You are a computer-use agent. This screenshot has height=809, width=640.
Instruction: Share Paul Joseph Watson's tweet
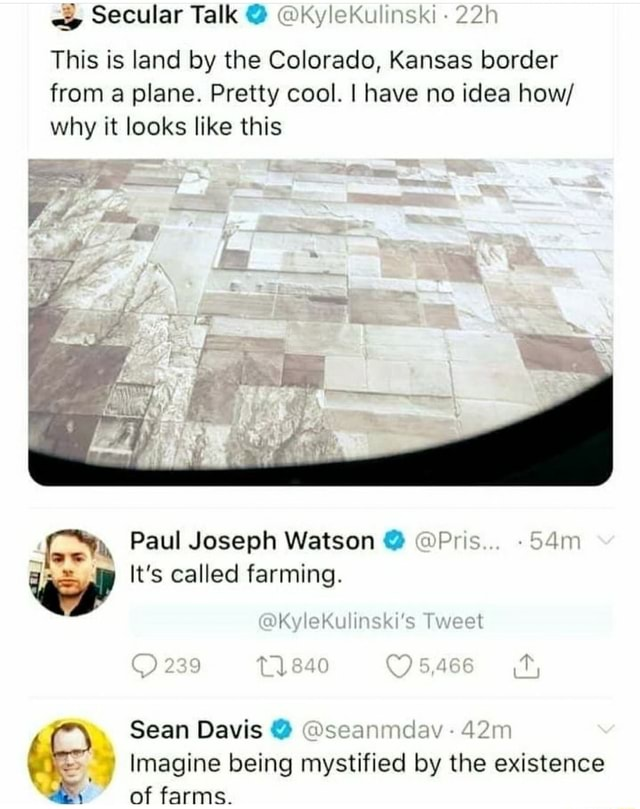[526, 666]
